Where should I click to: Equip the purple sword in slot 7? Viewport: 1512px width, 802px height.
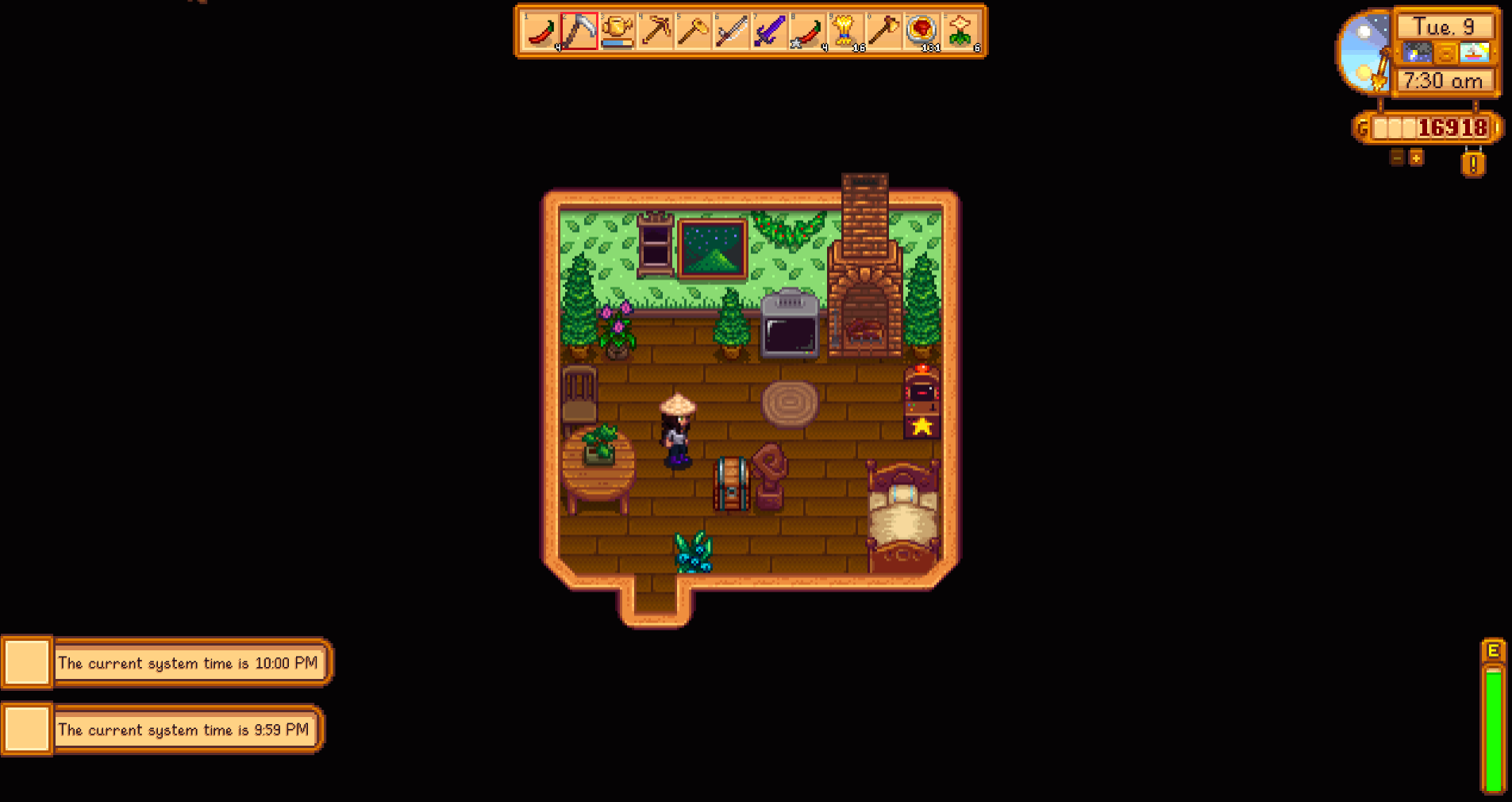click(x=770, y=32)
